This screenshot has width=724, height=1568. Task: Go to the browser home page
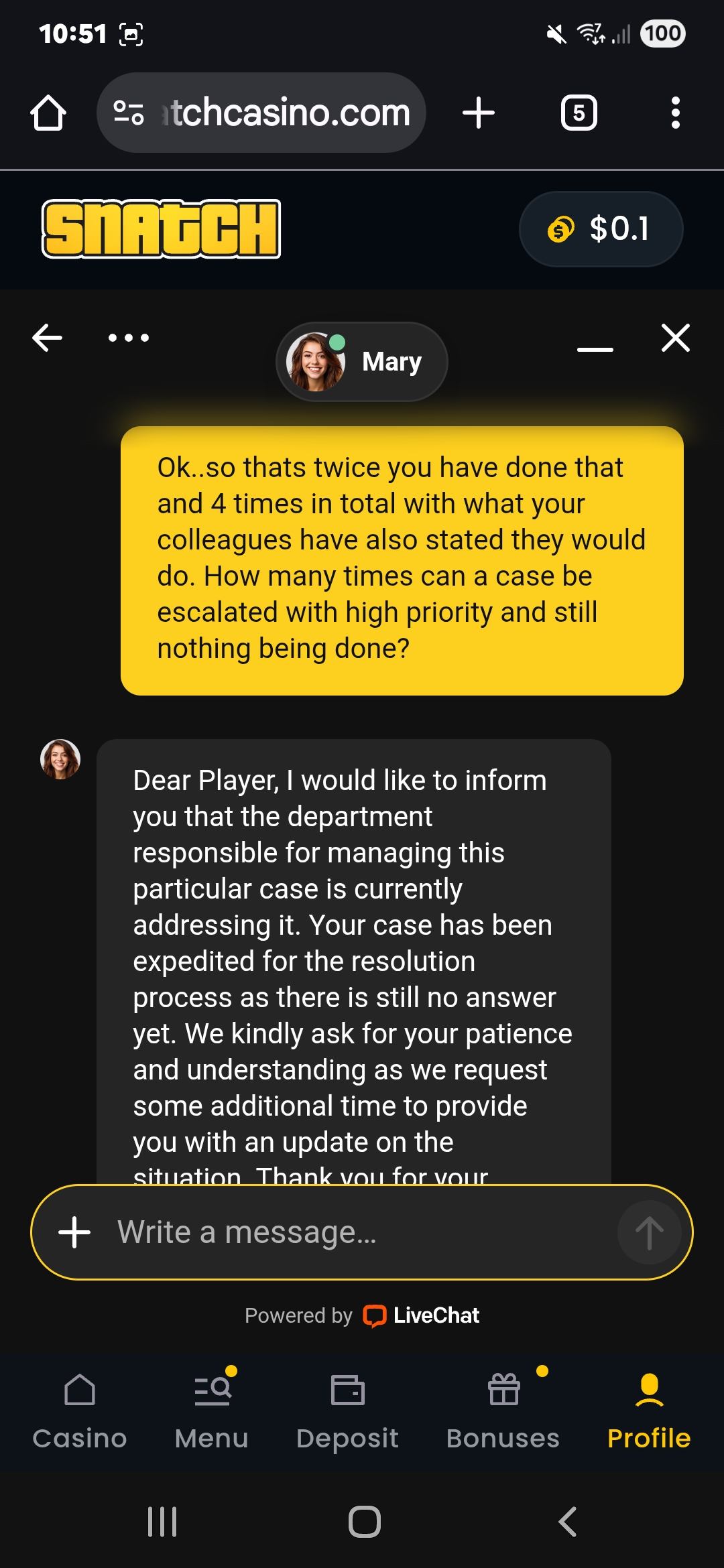pos(48,113)
